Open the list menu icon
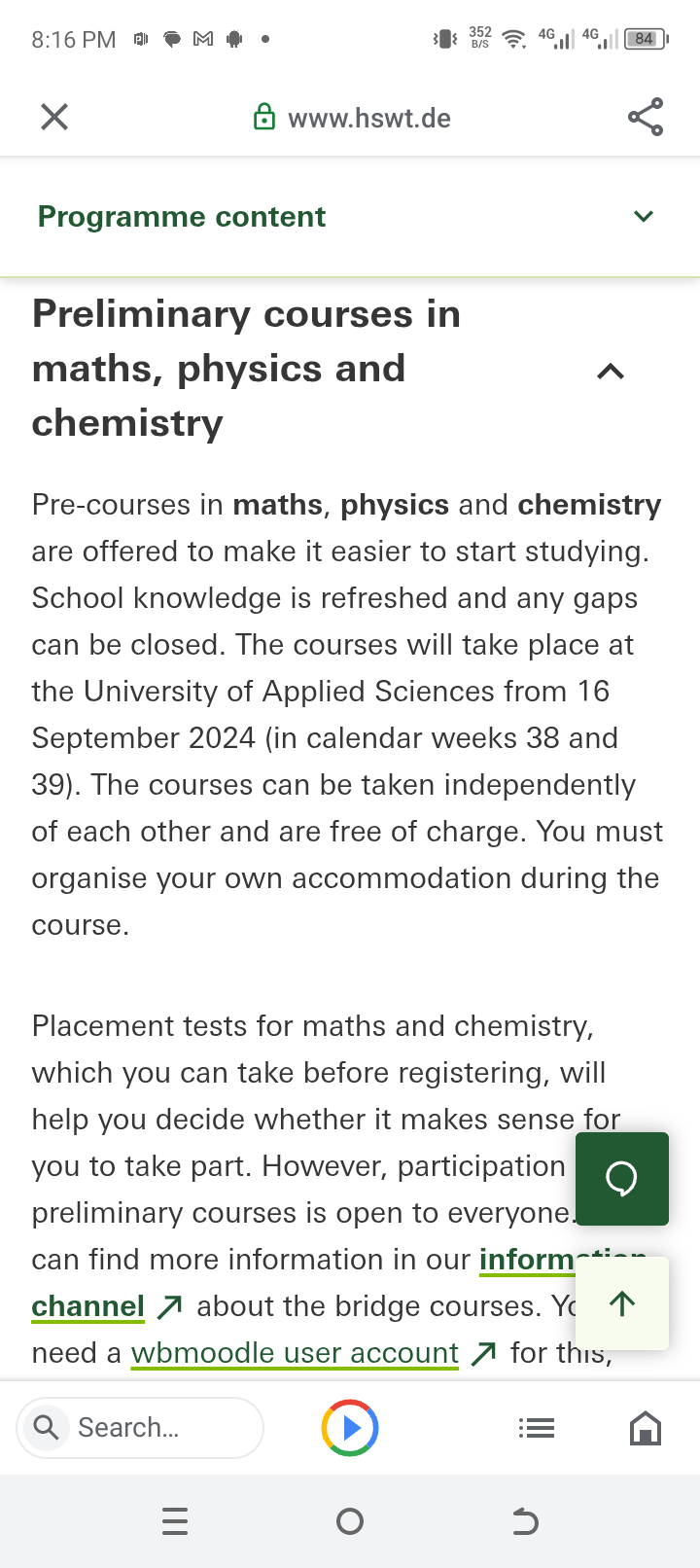The height and width of the screenshot is (1568, 700). 537,1428
